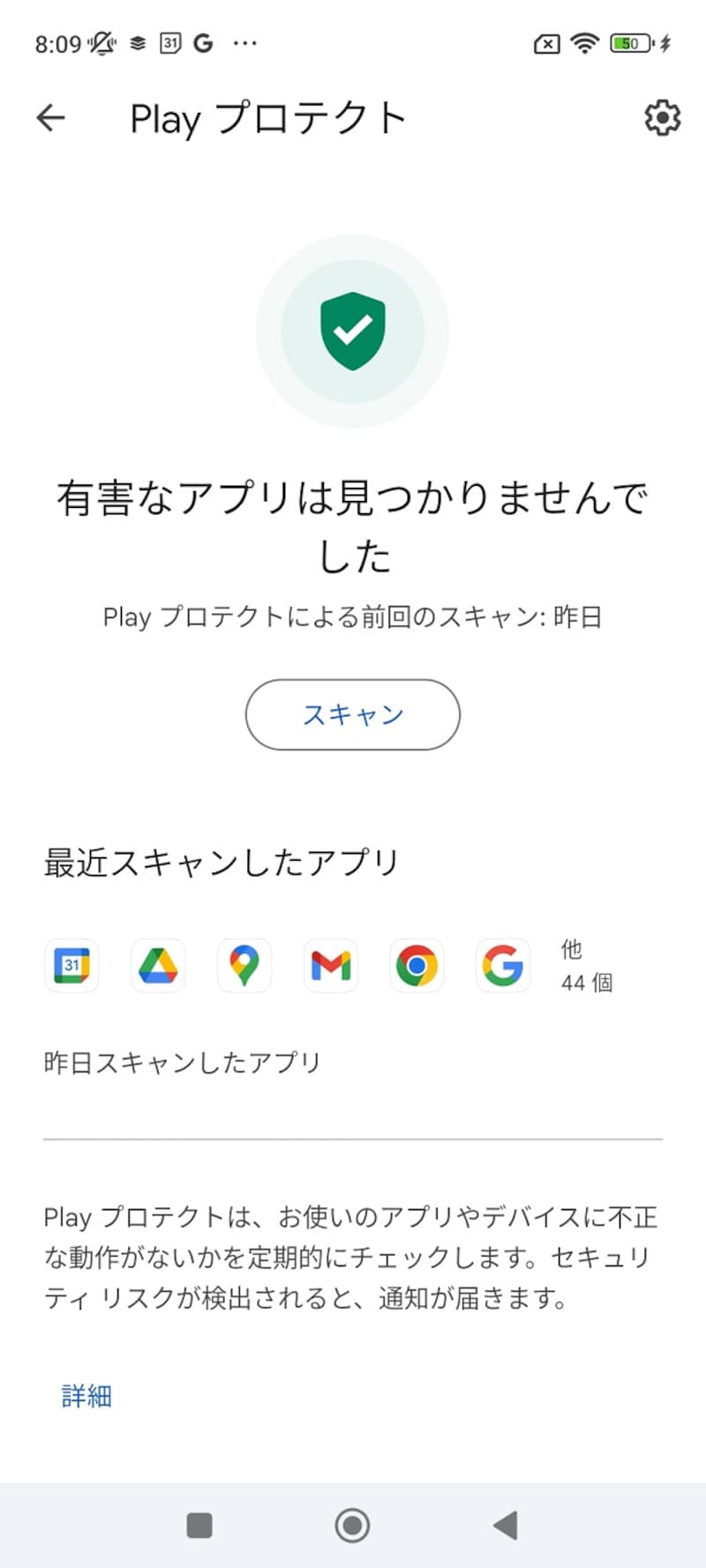Image resolution: width=706 pixels, height=1568 pixels.
Task: Open Google Maps from scanned apps
Action: pos(244,965)
